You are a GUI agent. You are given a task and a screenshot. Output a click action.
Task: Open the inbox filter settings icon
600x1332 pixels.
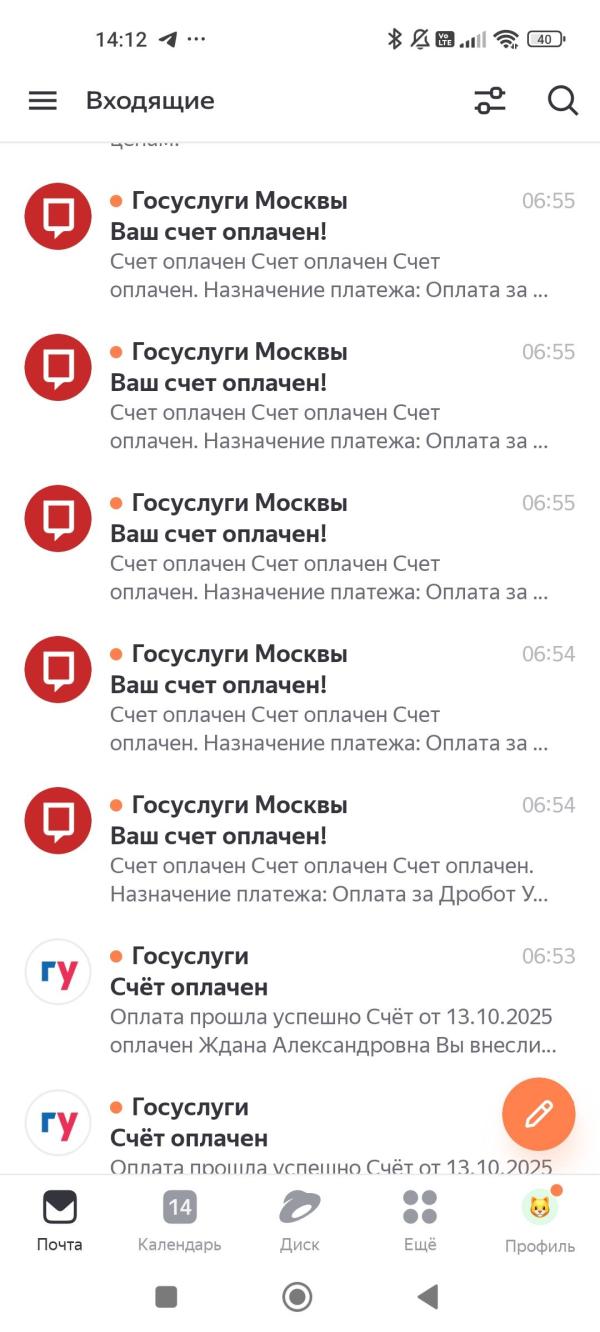[490, 101]
